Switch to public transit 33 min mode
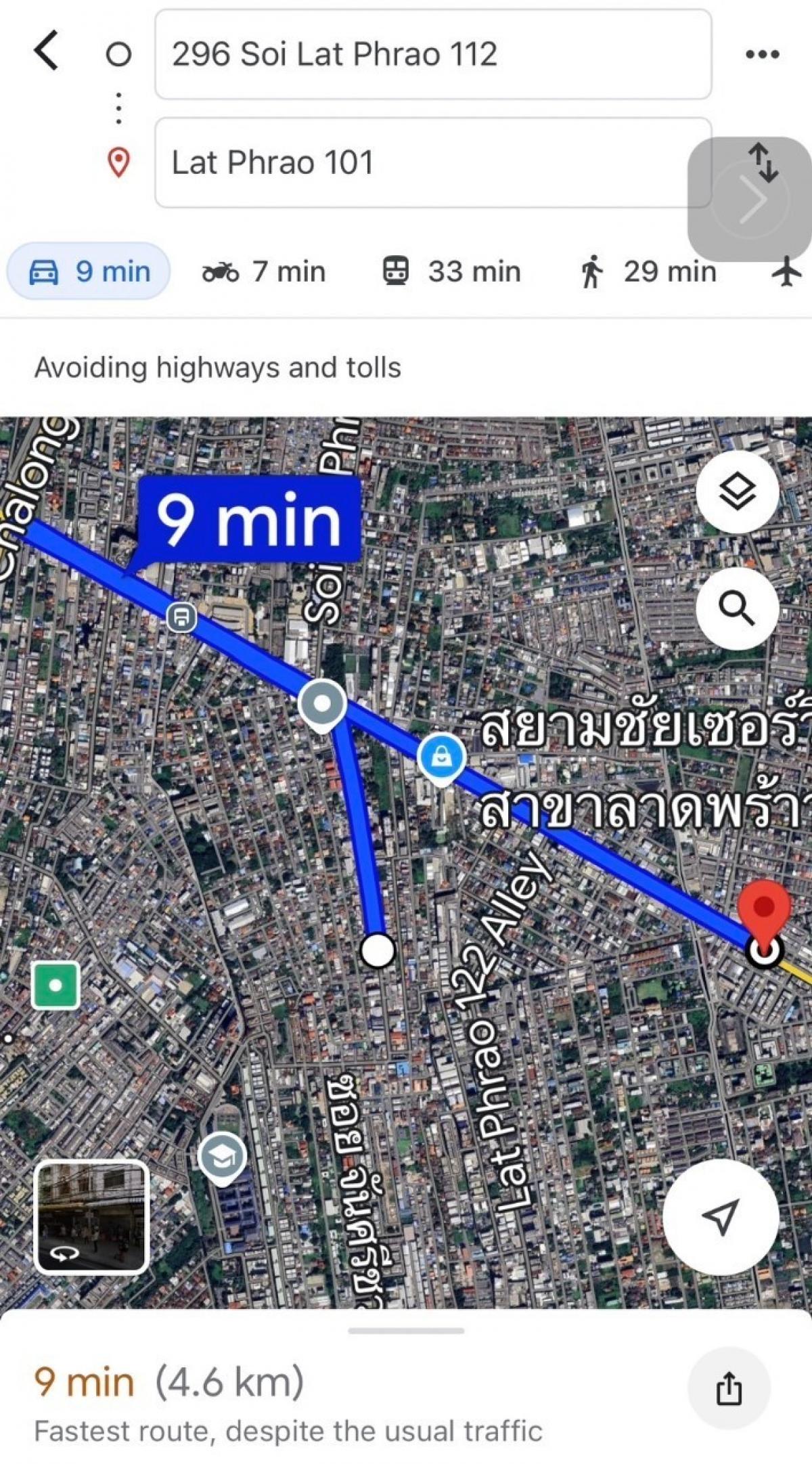This screenshot has width=812, height=1464. pos(451,271)
